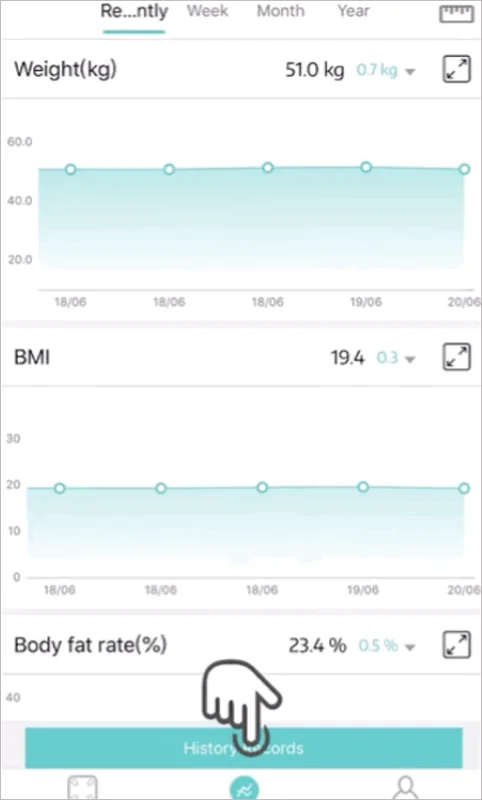Viewport: 482px width, 800px height.
Task: Switch to the Week tab
Action: [208, 11]
